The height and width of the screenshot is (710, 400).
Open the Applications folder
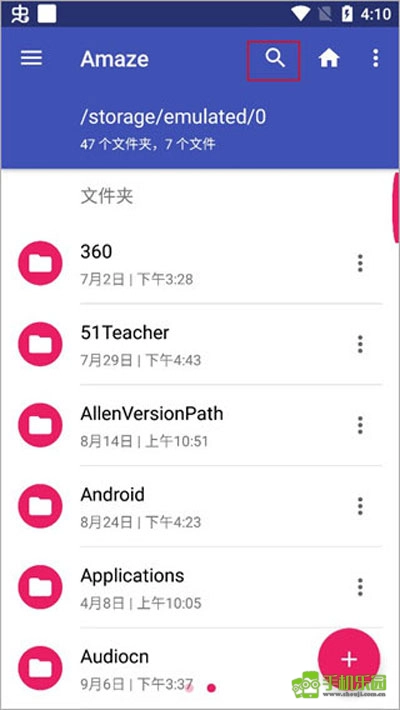(200, 587)
